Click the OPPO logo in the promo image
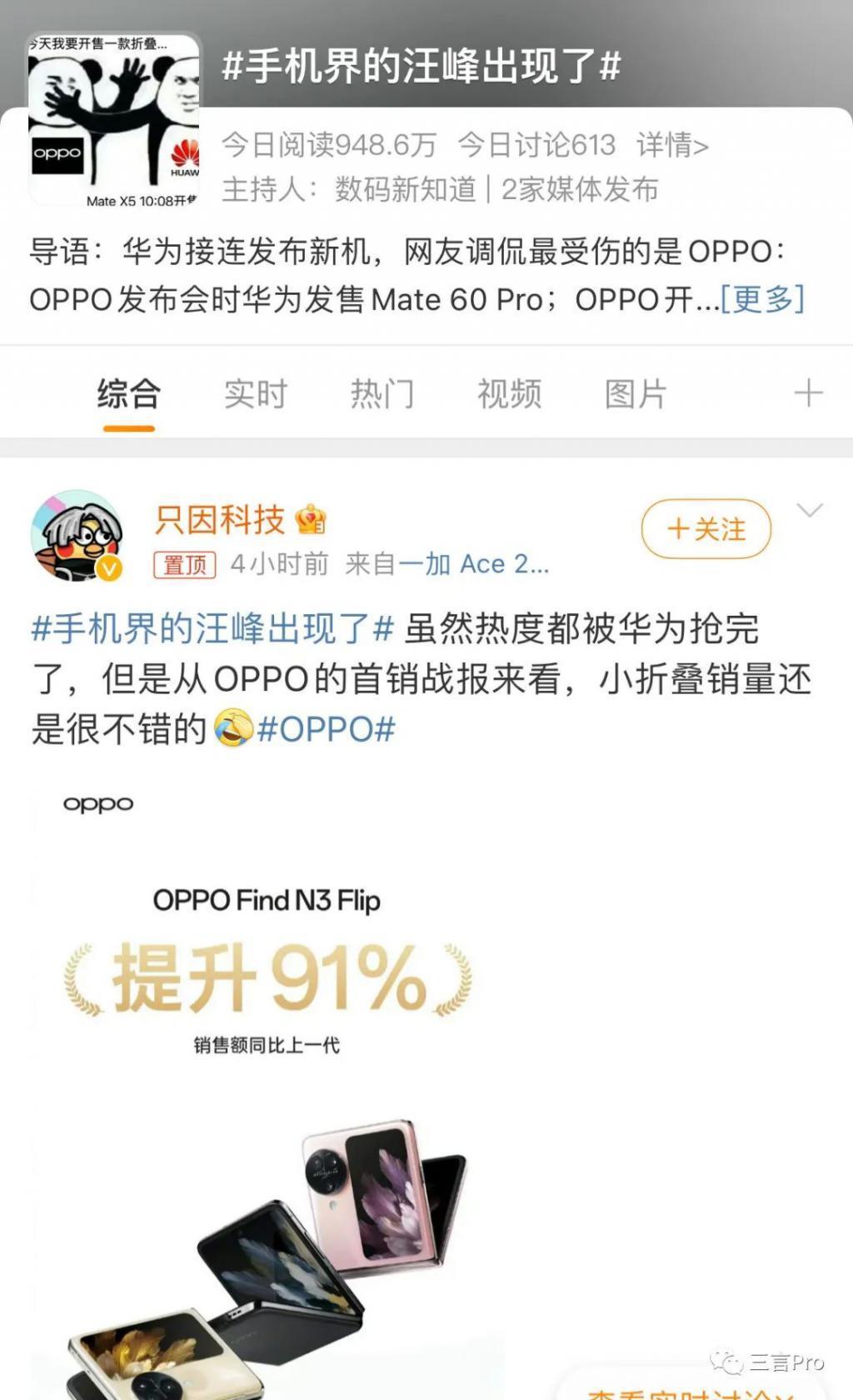The height and width of the screenshot is (1400, 853). [98, 803]
